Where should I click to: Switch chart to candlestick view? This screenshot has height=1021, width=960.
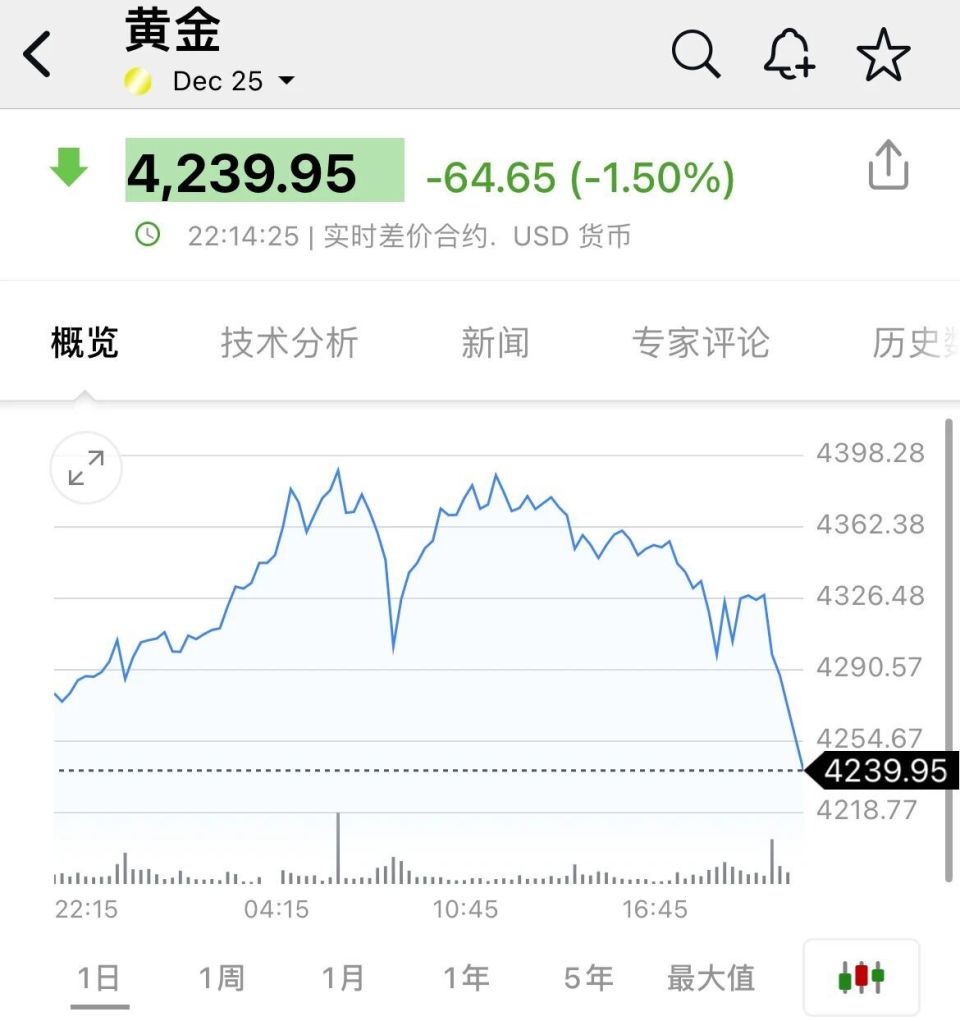coord(862,977)
